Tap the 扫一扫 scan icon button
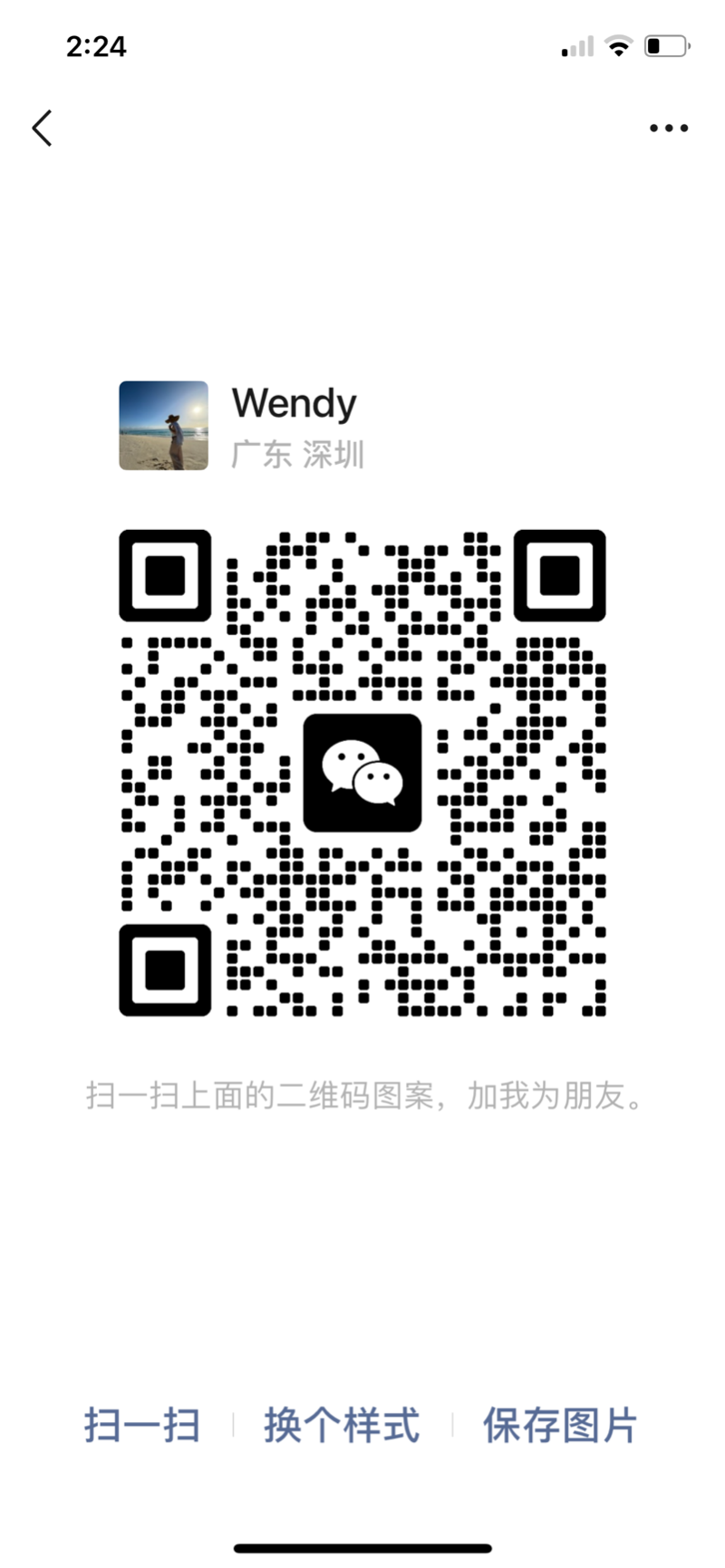The width and height of the screenshot is (725, 1568). point(141,1425)
